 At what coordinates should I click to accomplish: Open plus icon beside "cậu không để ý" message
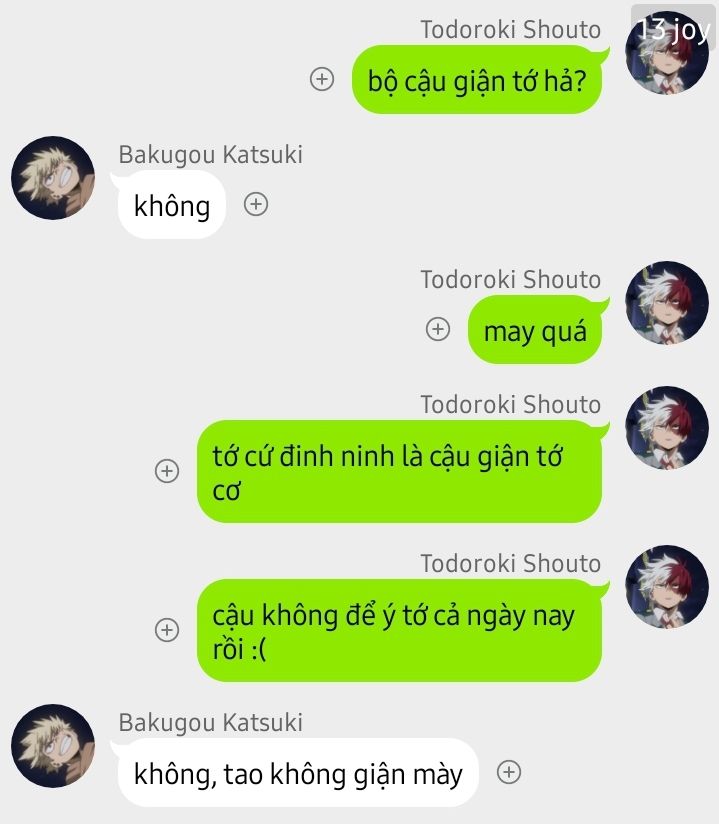167,630
